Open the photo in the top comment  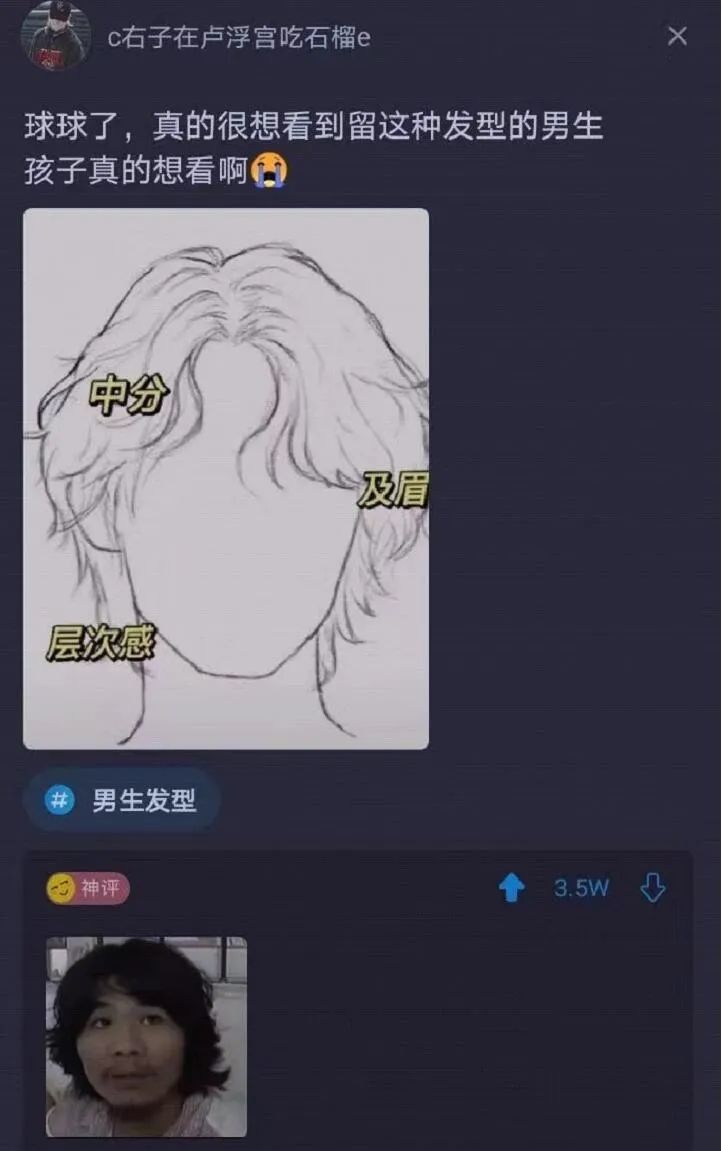pos(146,1036)
